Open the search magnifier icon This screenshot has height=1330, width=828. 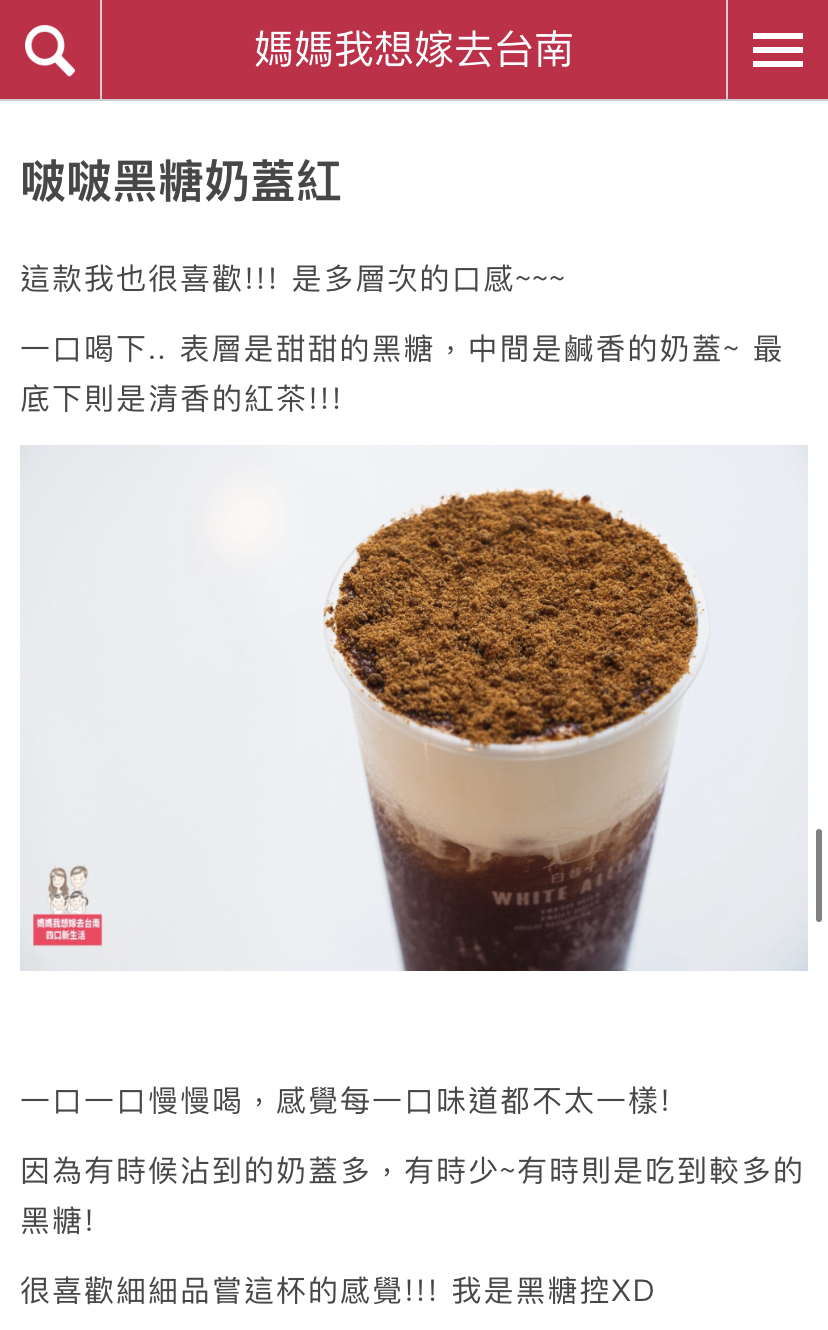click(x=50, y=49)
